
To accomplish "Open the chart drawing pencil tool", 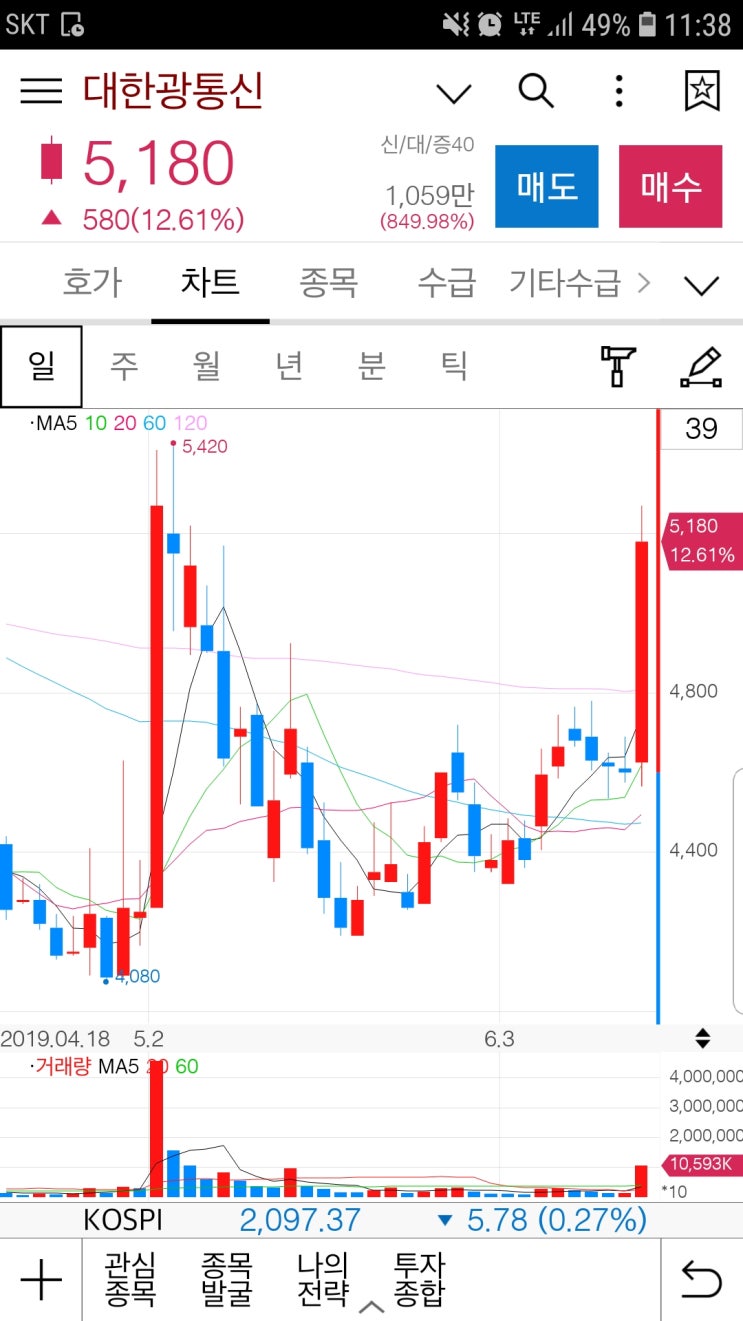I will 700,366.
